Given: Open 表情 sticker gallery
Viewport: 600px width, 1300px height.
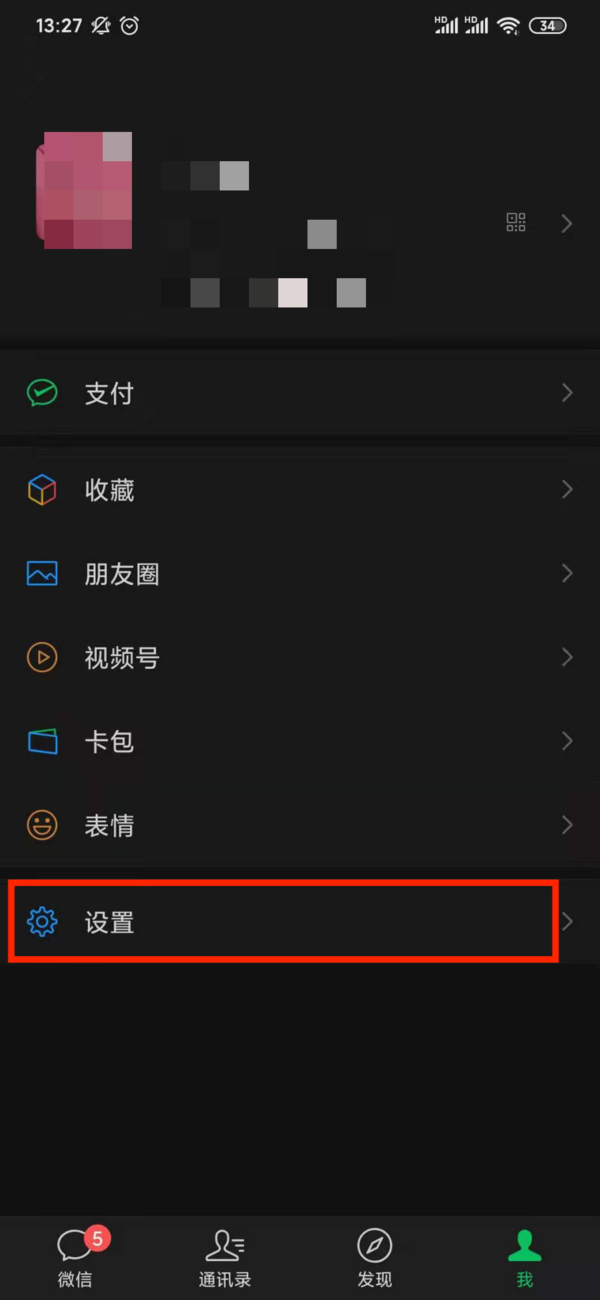Looking at the screenshot, I should (300, 825).
